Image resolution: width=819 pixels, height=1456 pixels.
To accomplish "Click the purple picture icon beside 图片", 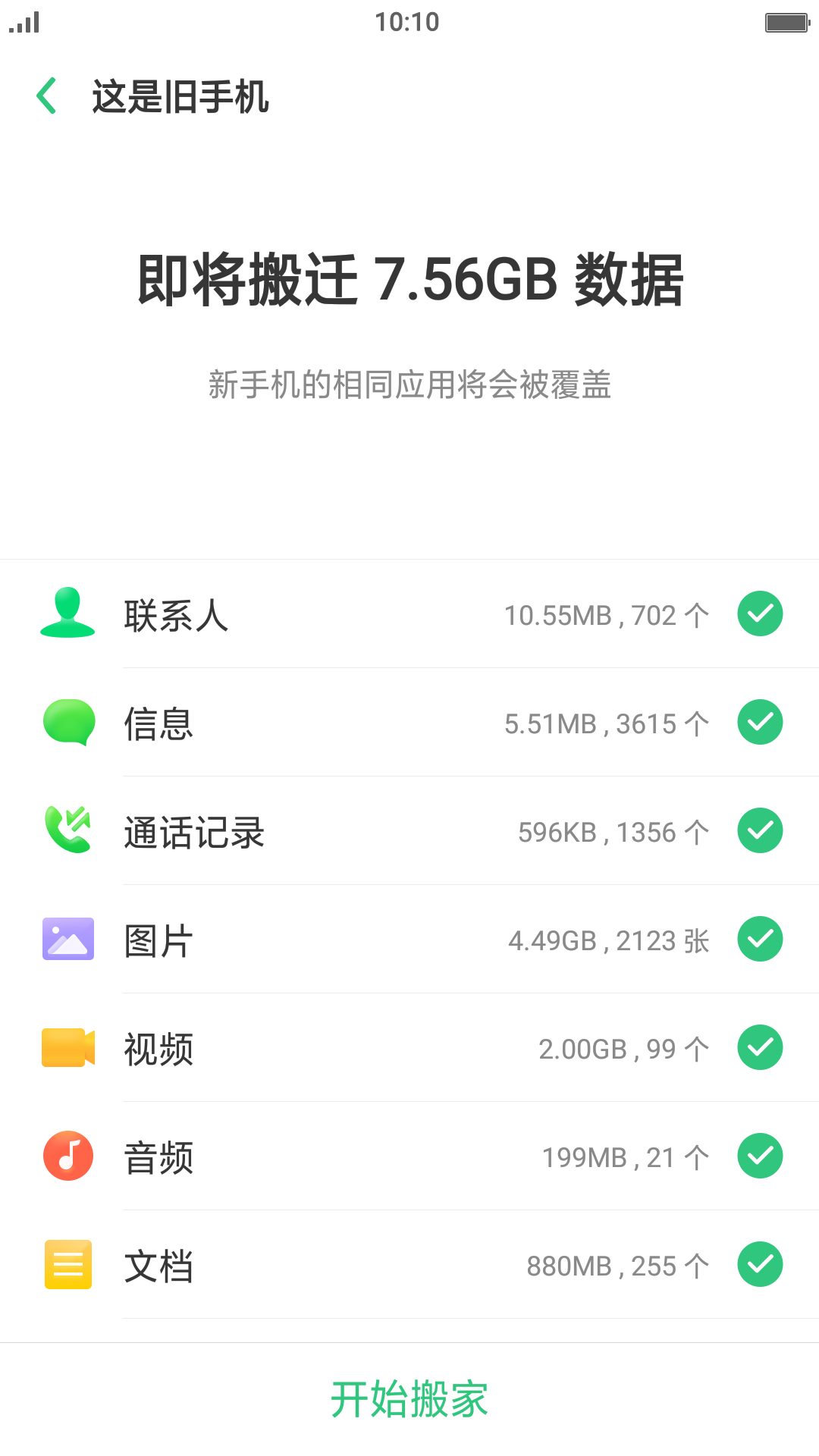I will point(67,939).
